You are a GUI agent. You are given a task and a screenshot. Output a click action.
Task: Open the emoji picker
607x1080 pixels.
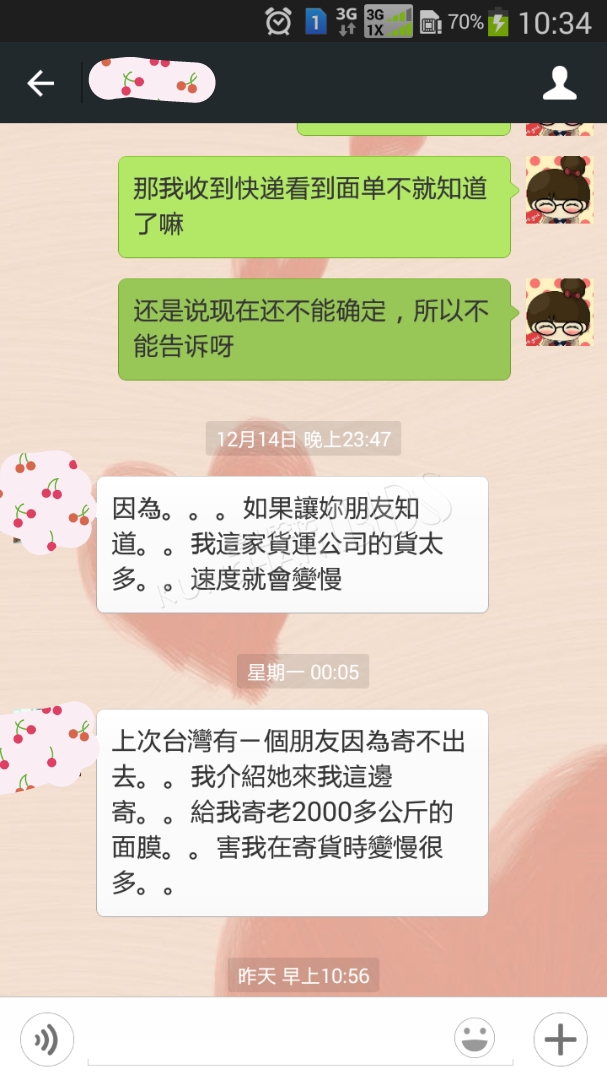[475, 1037]
